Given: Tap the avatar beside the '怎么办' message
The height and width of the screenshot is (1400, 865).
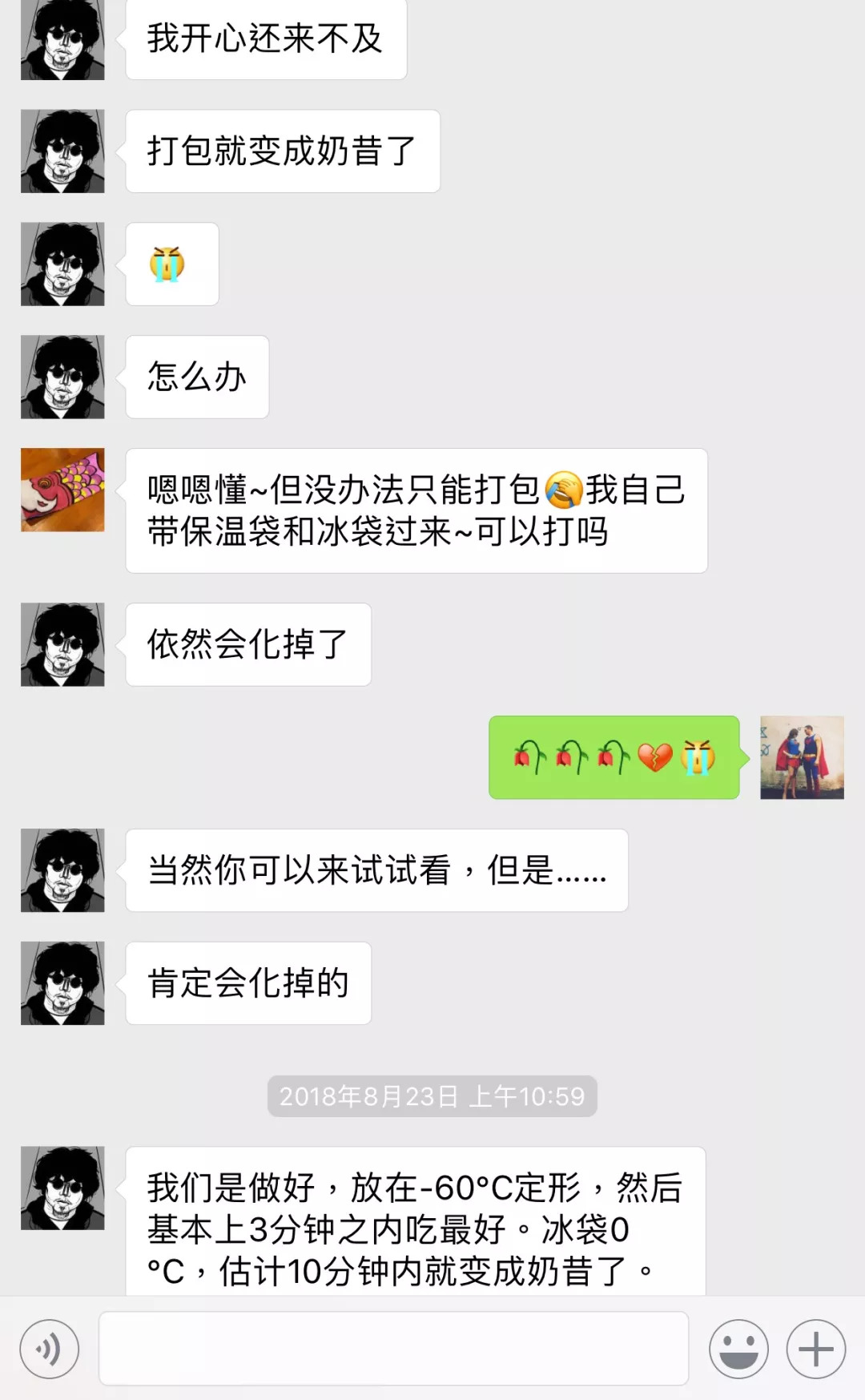Looking at the screenshot, I should (62, 377).
